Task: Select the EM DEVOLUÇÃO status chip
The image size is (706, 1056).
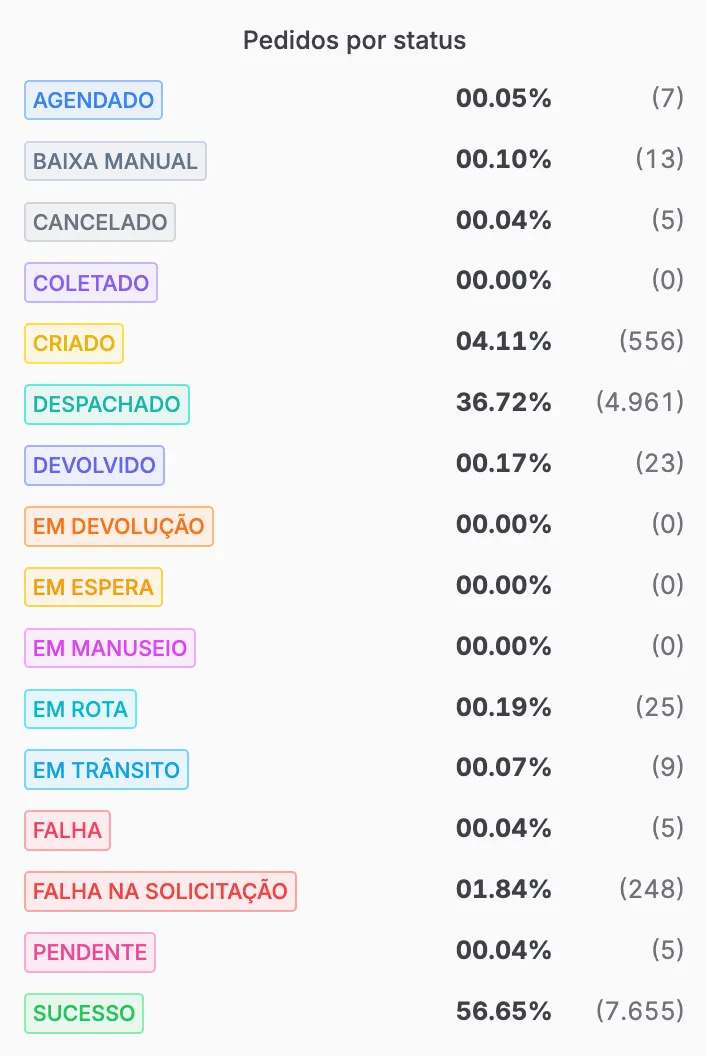Action: (118, 526)
